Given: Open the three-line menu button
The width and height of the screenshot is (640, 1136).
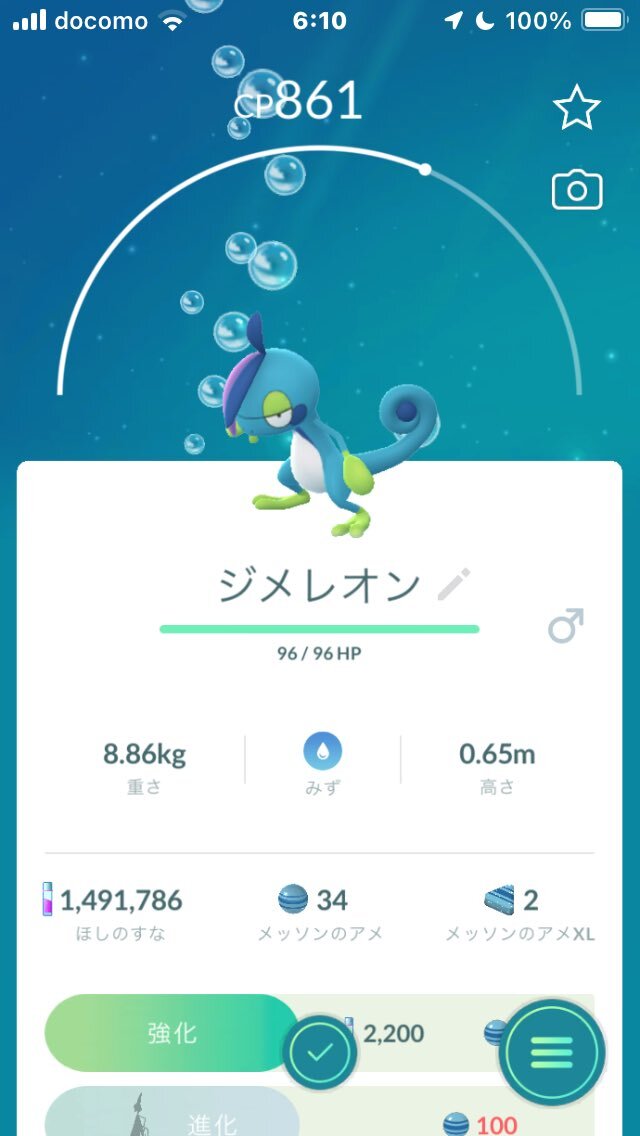Looking at the screenshot, I should (551, 1051).
